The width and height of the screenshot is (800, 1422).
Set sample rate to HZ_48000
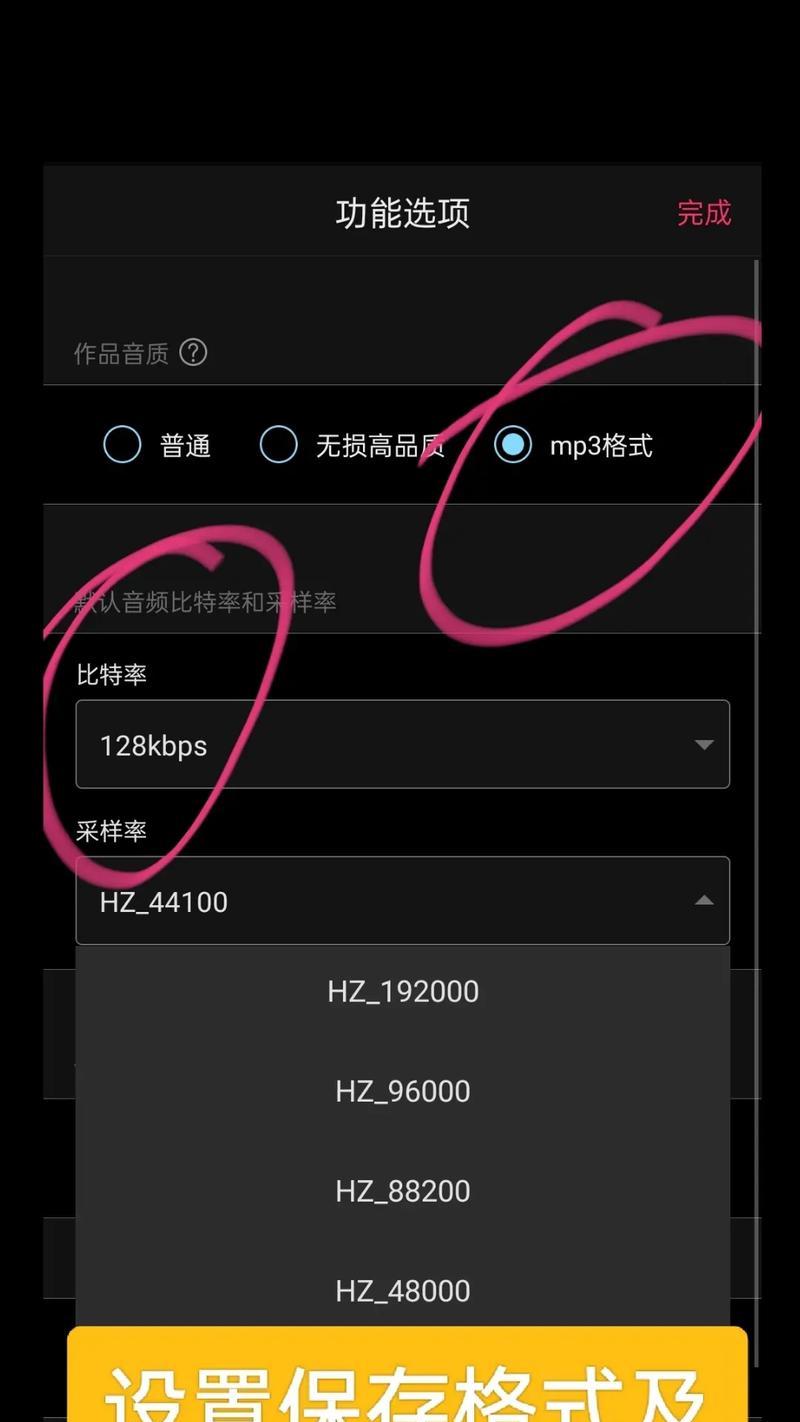coord(402,1291)
